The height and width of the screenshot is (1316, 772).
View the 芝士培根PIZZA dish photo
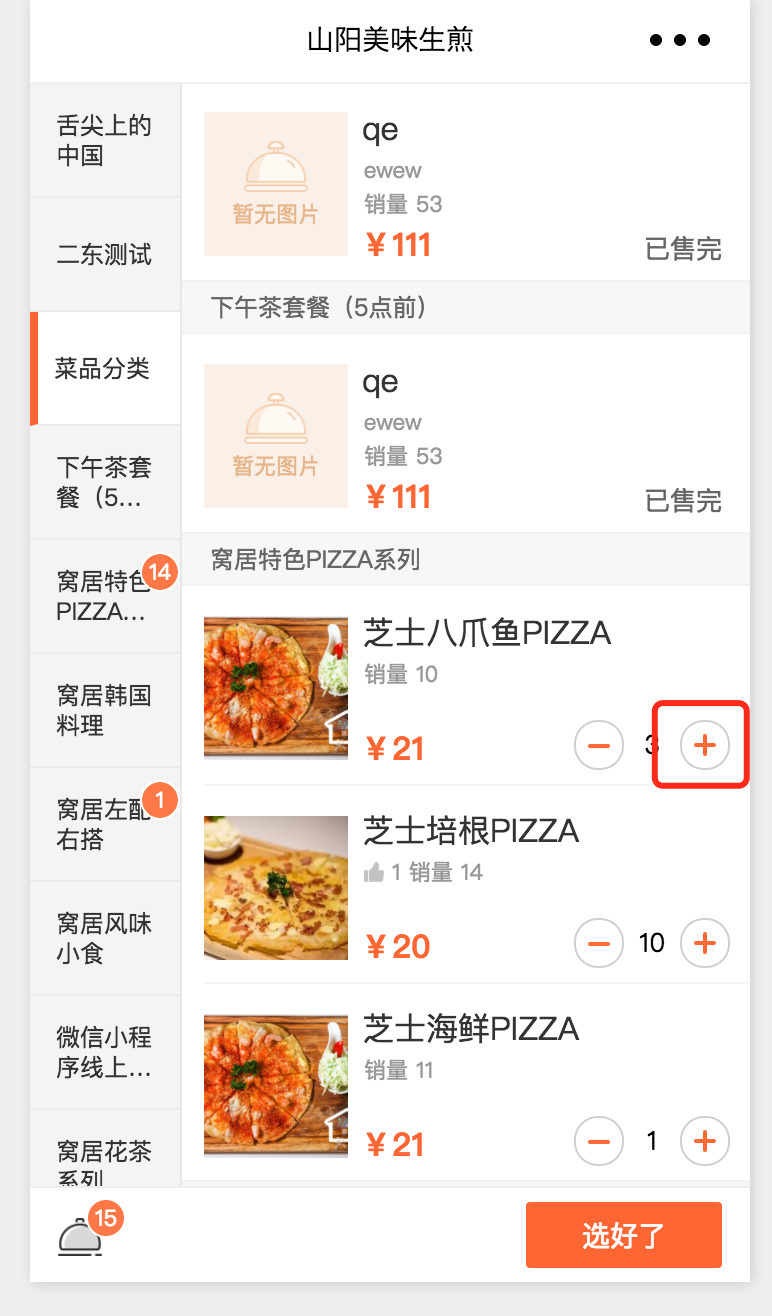[276, 888]
